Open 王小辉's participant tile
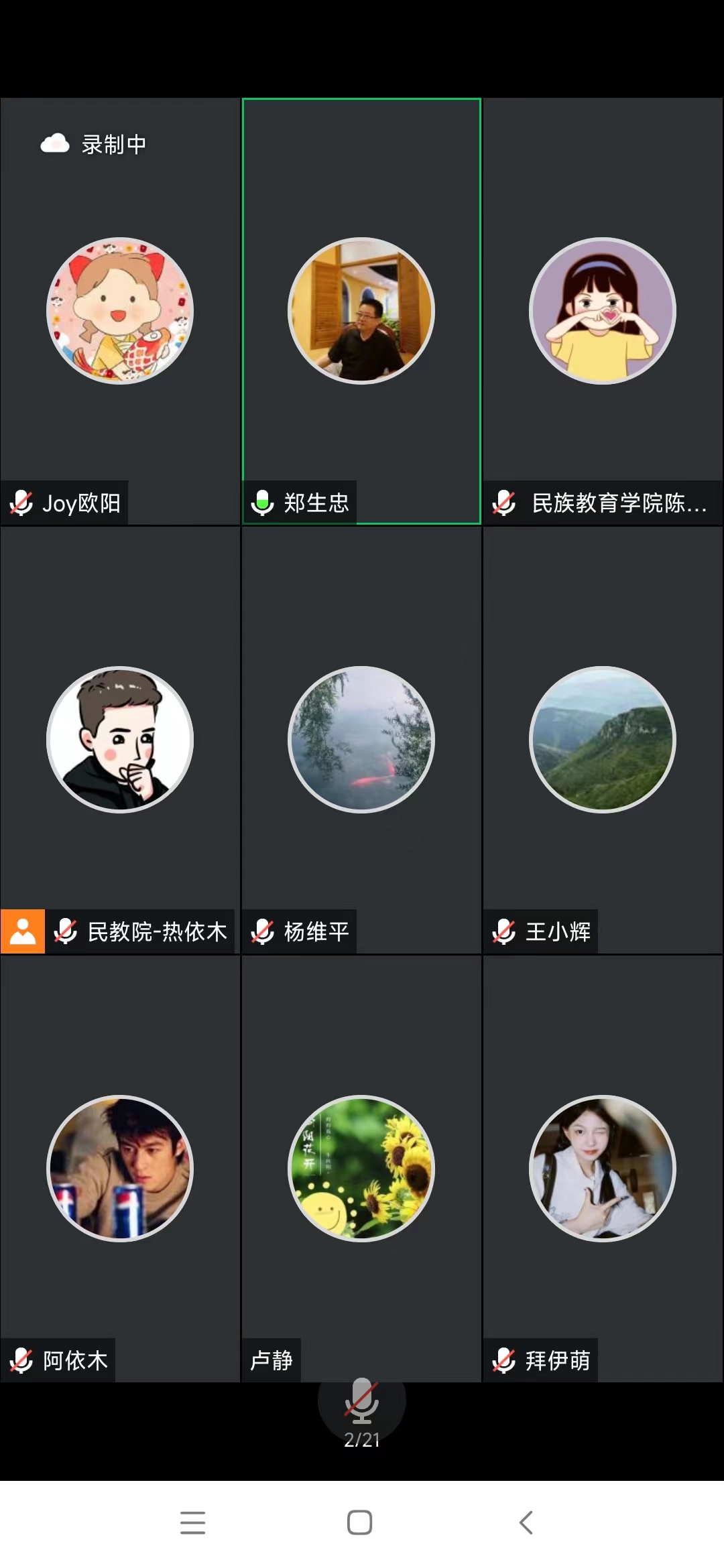Viewport: 724px width, 1568px height. 603,740
